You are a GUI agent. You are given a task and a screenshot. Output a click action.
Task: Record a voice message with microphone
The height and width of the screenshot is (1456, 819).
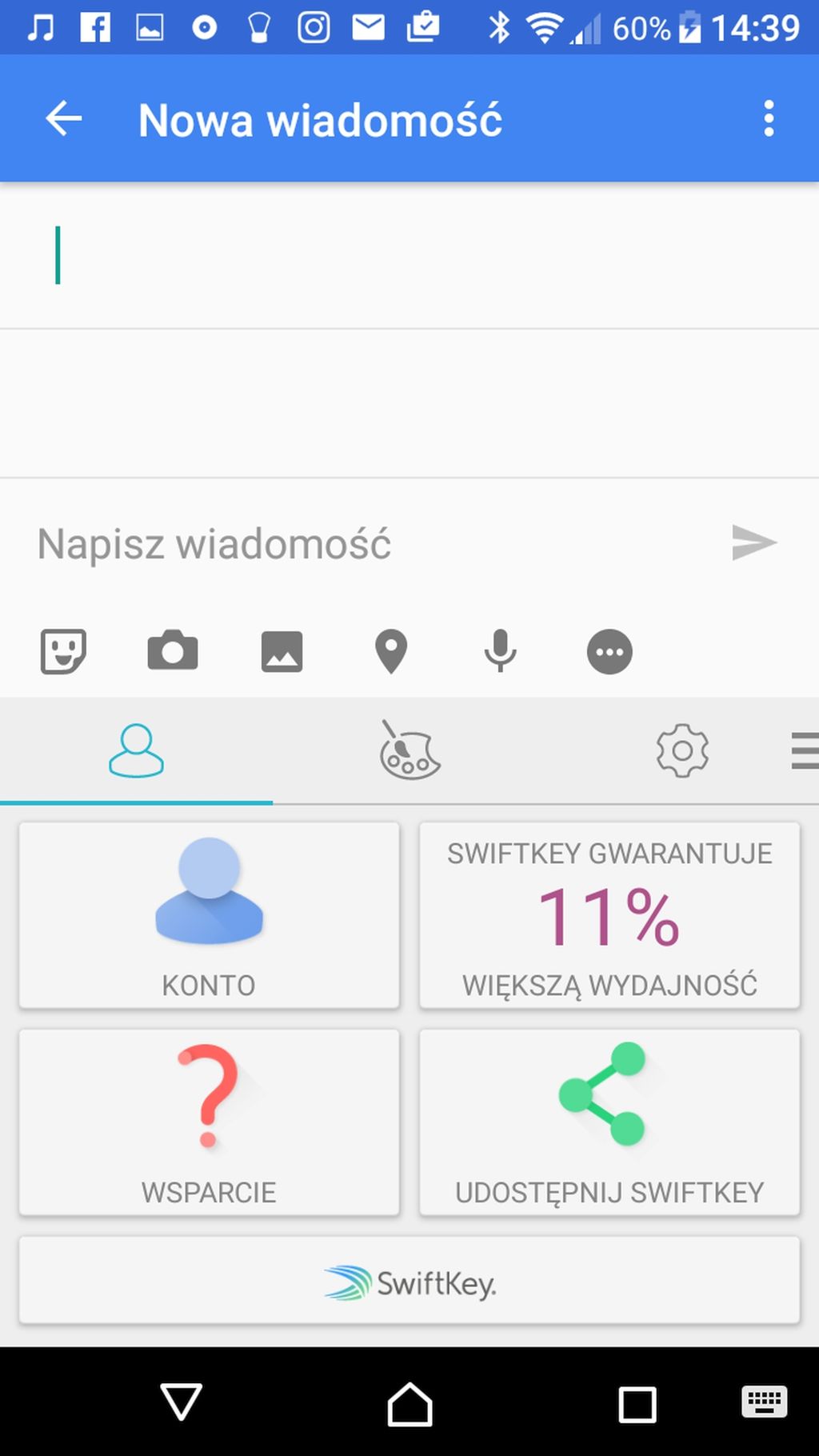pos(500,651)
